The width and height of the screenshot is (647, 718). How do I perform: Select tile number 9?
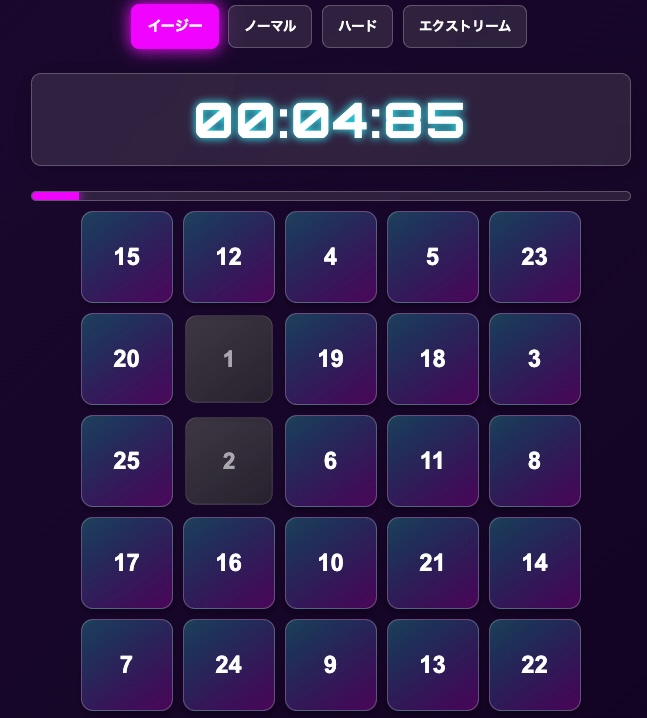point(330,665)
